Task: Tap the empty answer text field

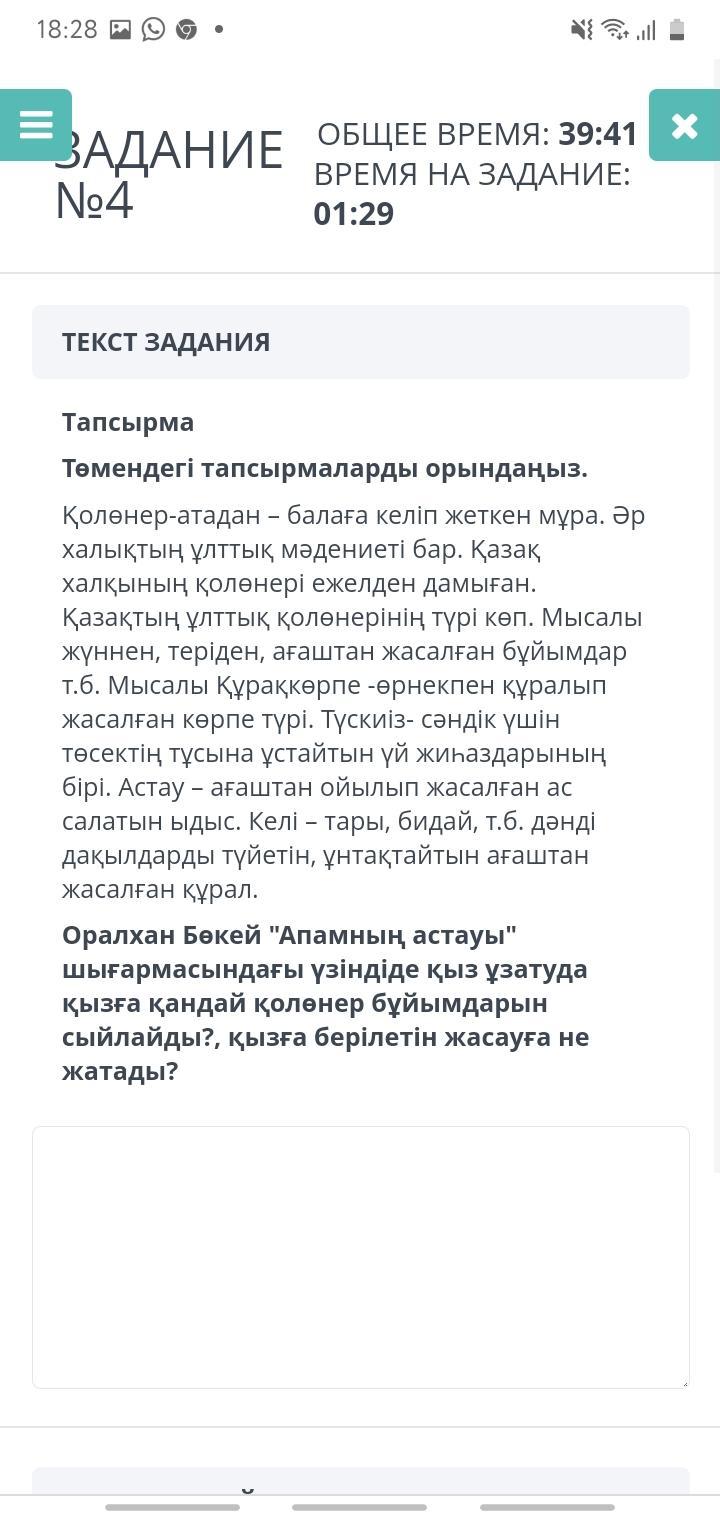Action: point(361,1257)
